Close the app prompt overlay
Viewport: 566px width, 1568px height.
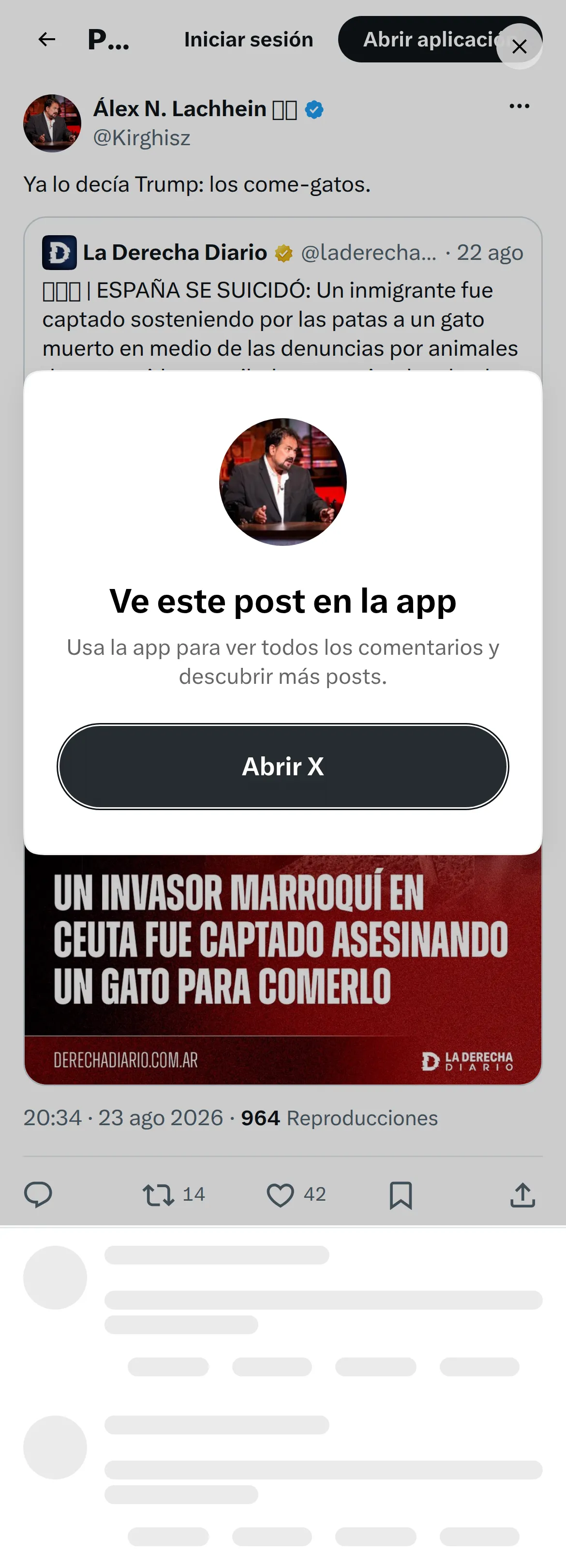point(519,46)
